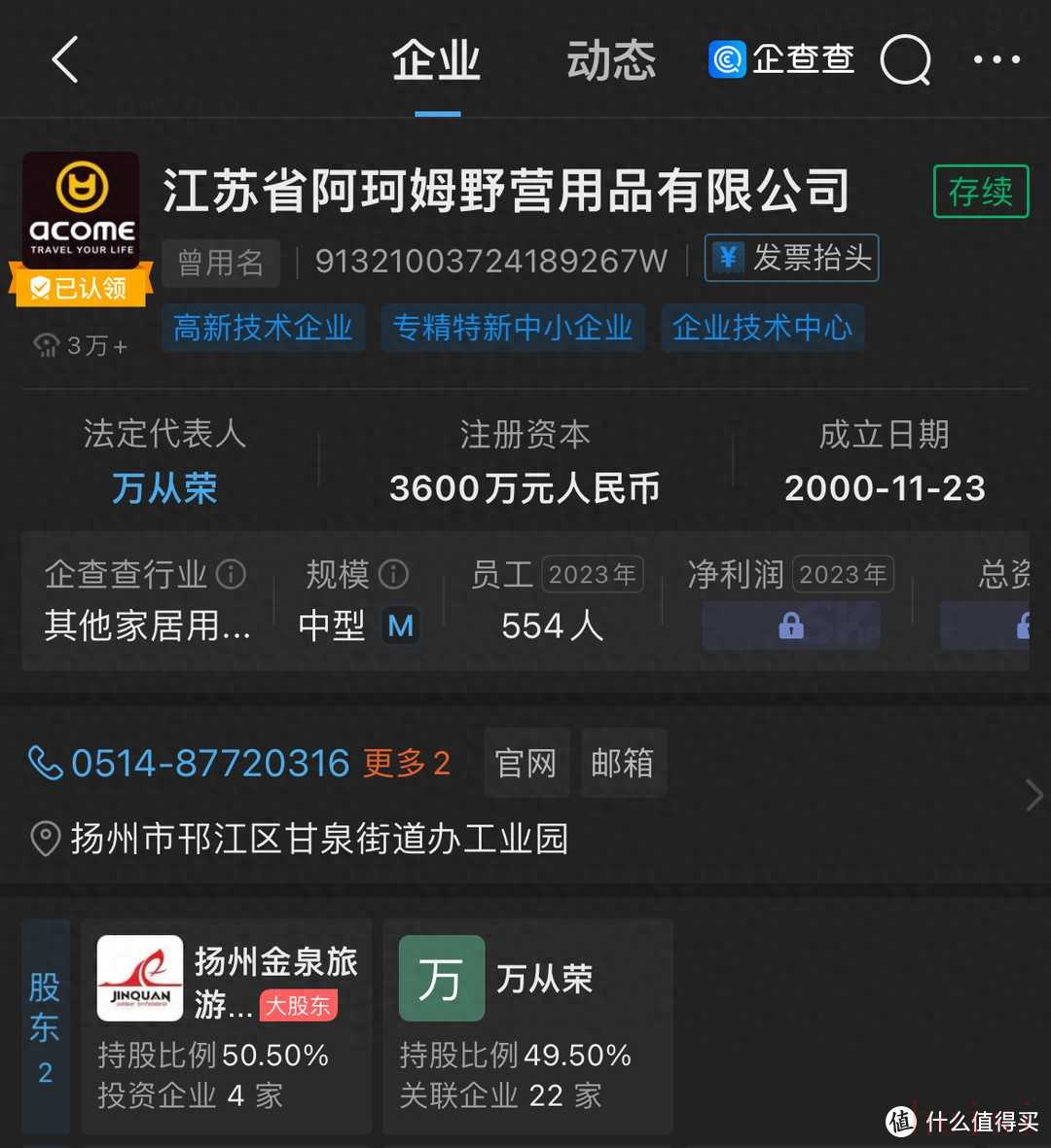
Task: Open legal representative 万从荣's profile
Action: click(164, 487)
